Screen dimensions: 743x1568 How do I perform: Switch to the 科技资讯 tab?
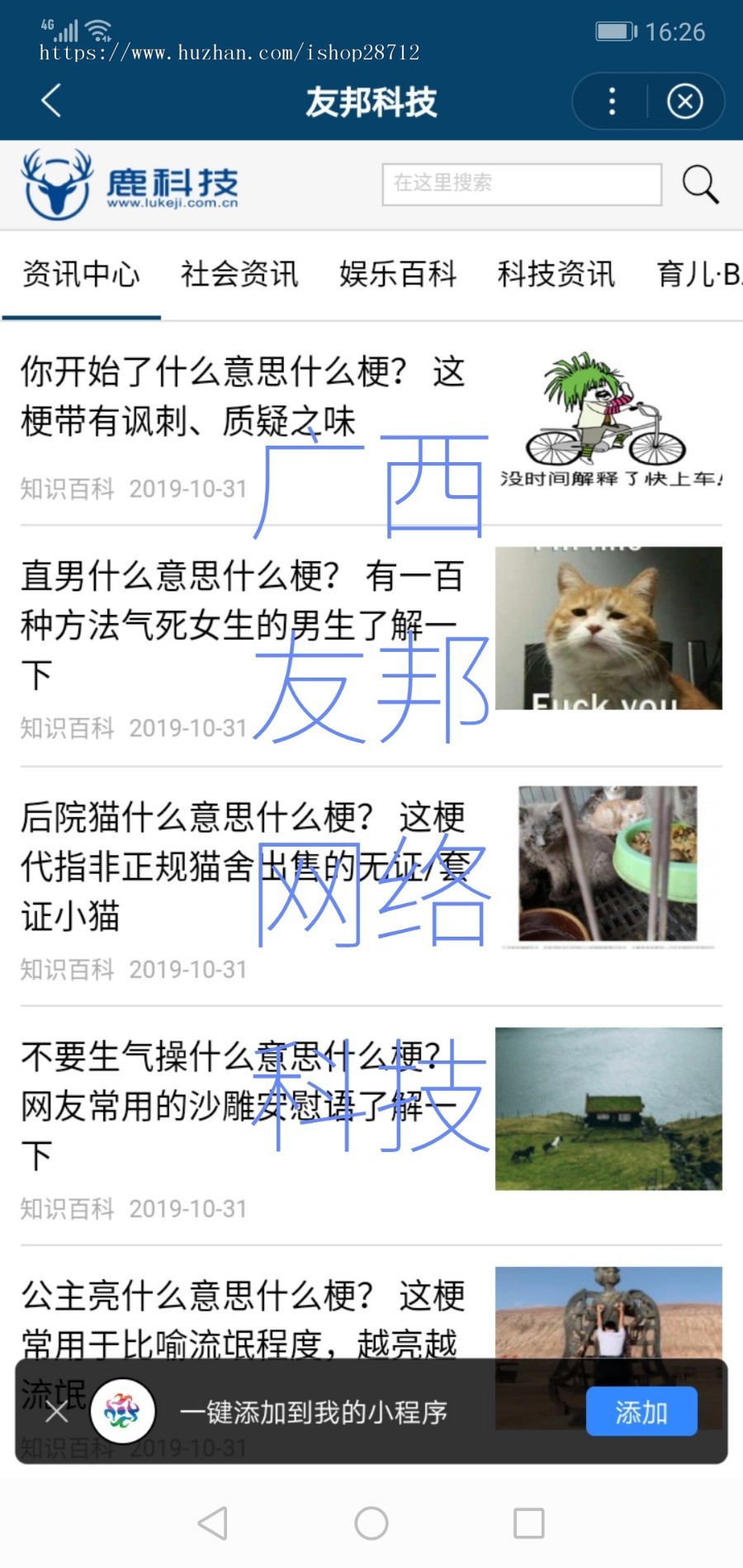click(556, 275)
